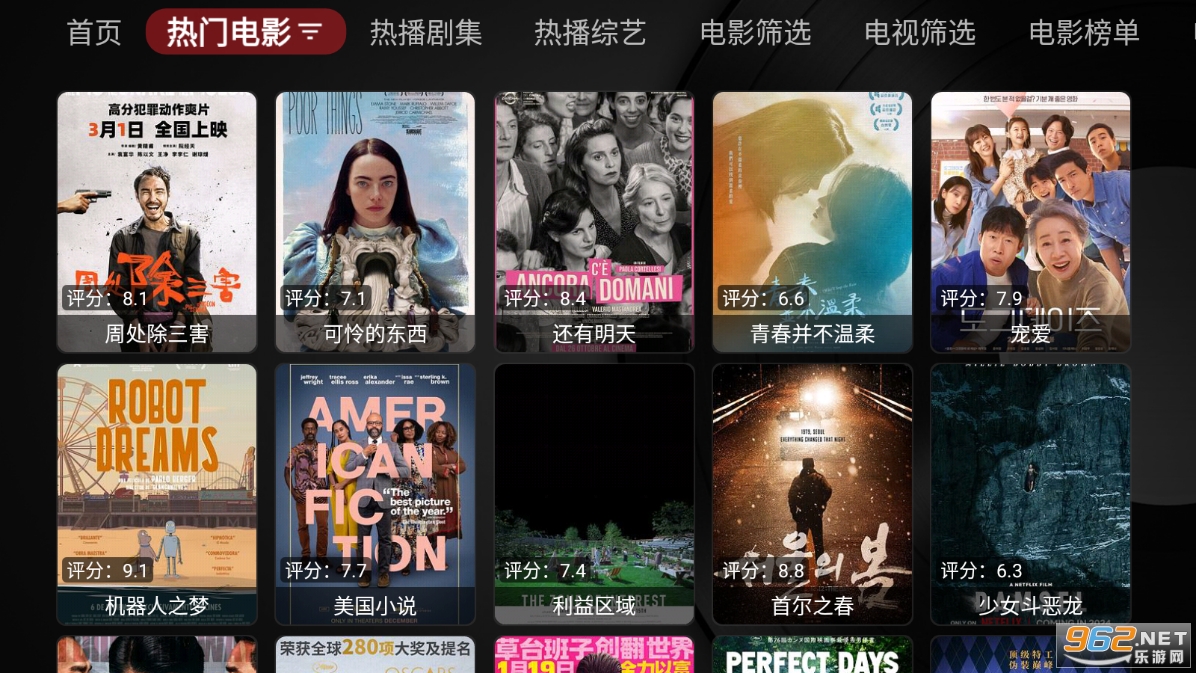The height and width of the screenshot is (673, 1196).
Task: View the film 少女斗恶龙
Action: (x=1030, y=494)
